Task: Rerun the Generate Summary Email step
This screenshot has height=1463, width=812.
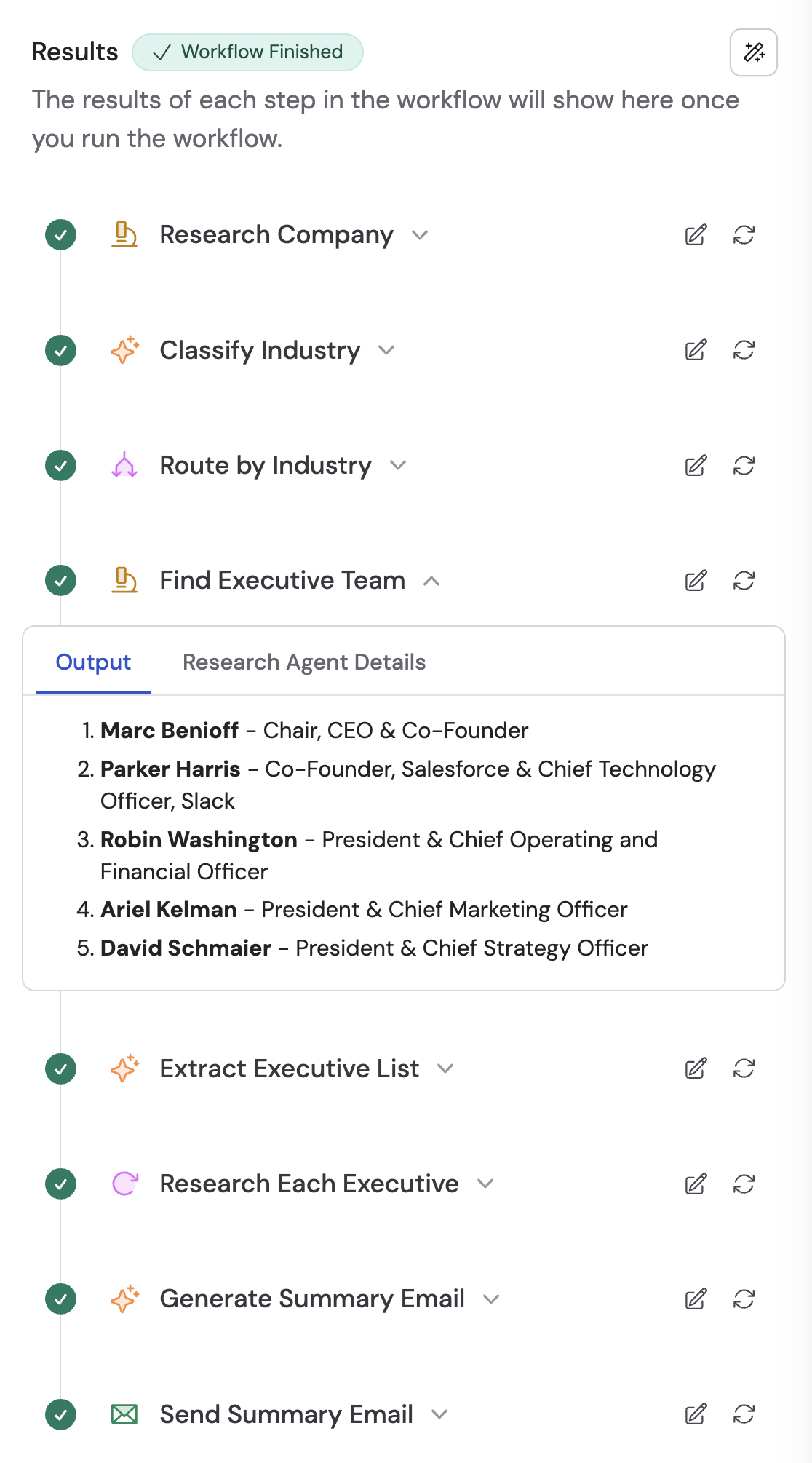Action: pos(744,1299)
